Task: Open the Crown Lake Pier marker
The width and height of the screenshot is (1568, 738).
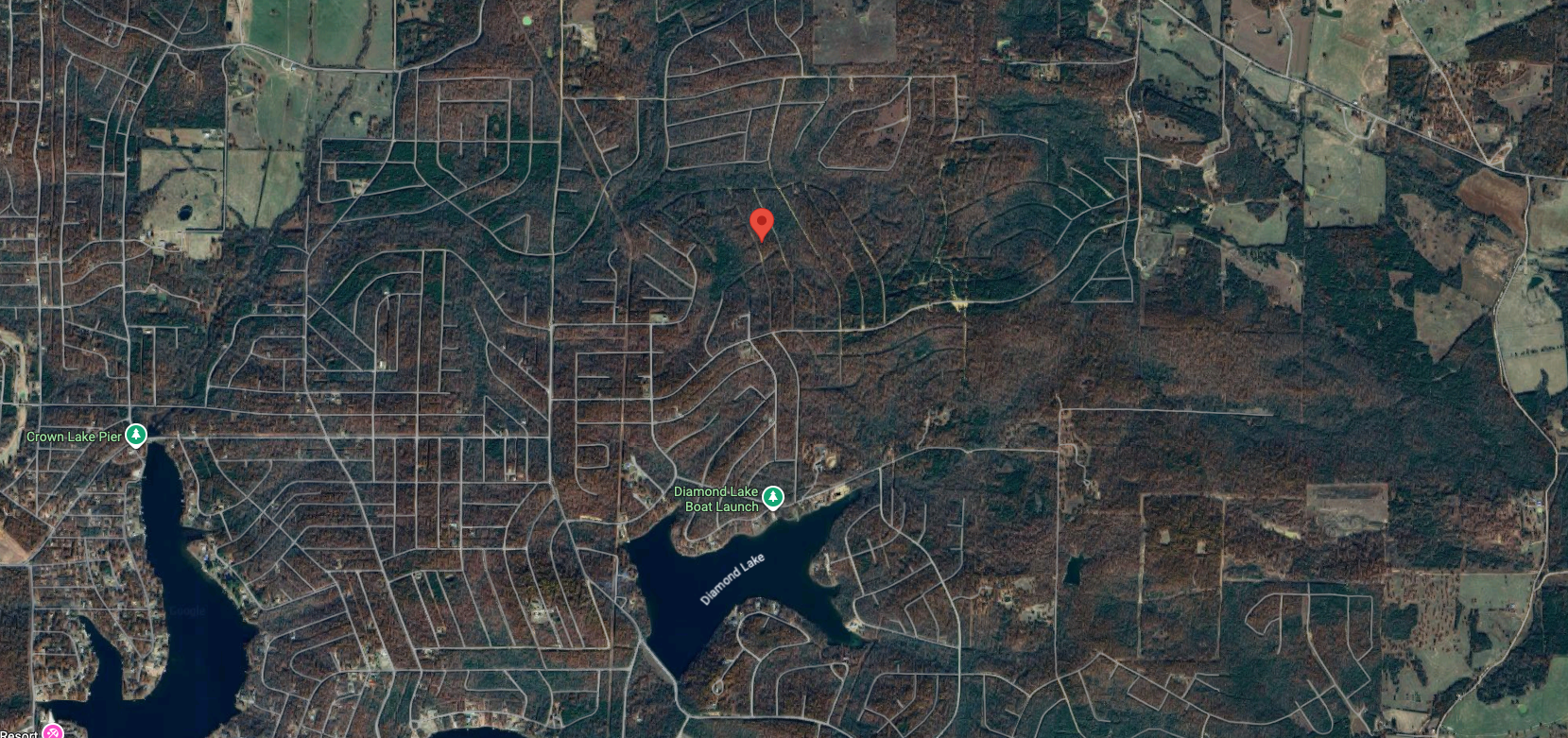Action: click(x=137, y=436)
